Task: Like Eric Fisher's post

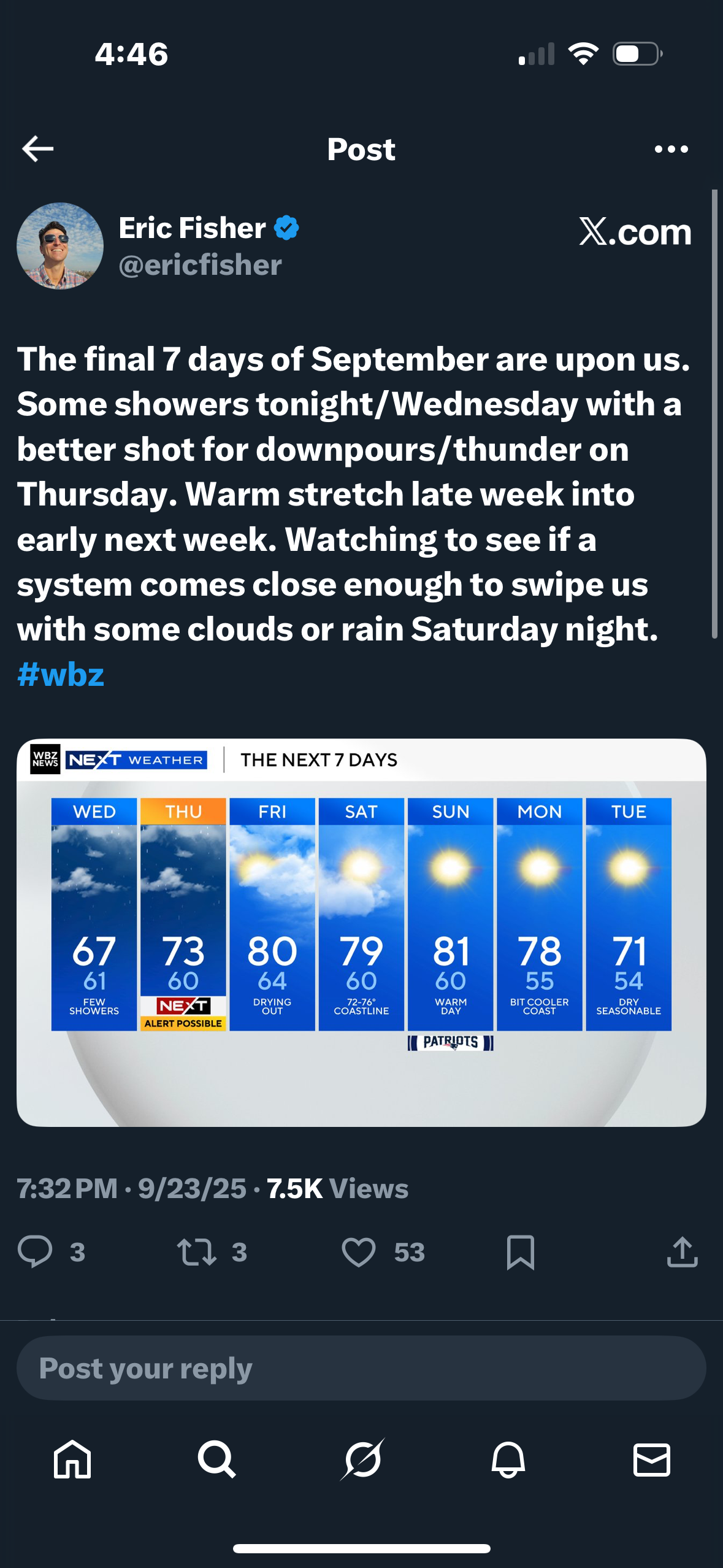Action: [x=359, y=1252]
